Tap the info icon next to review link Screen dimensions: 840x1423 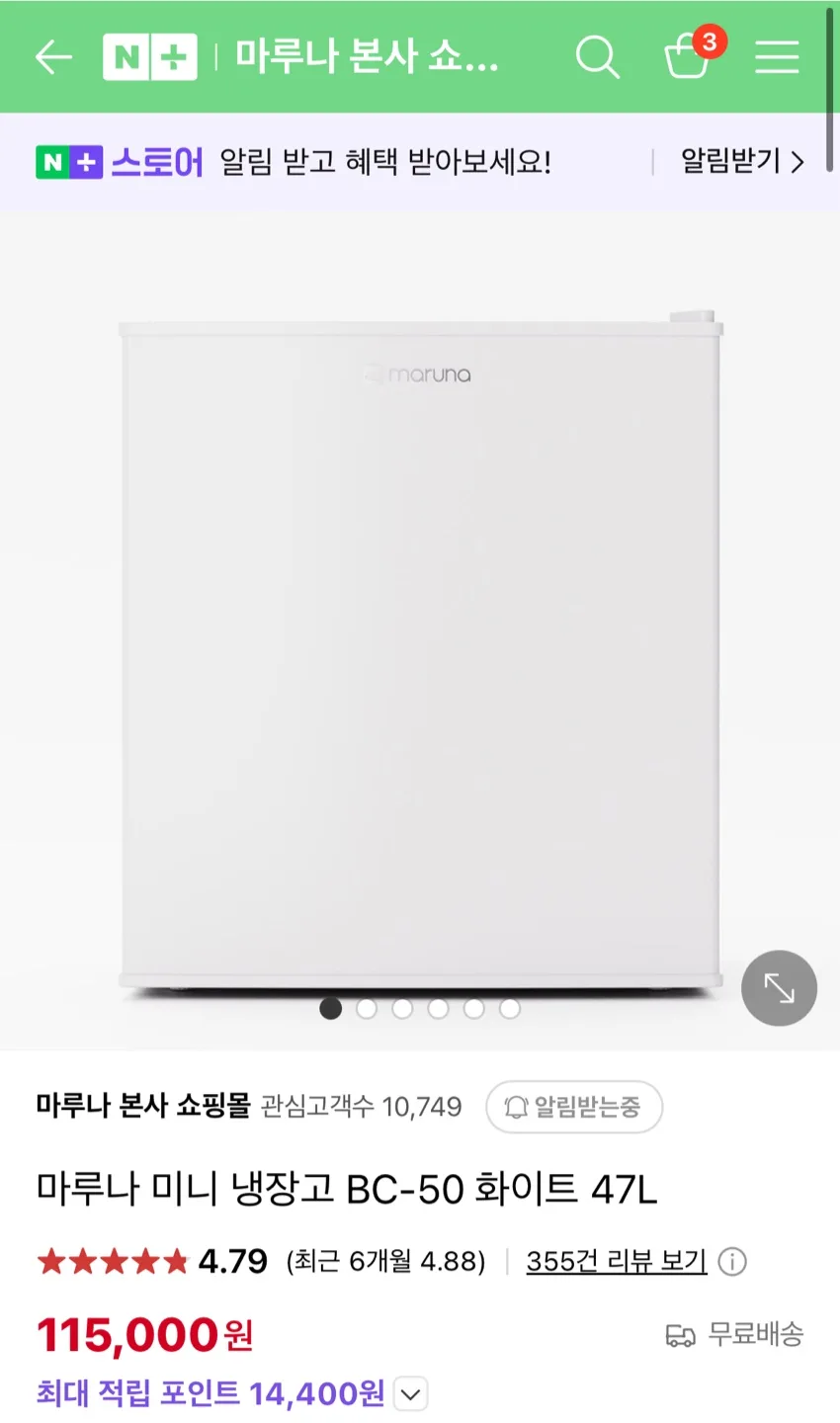tap(732, 1261)
